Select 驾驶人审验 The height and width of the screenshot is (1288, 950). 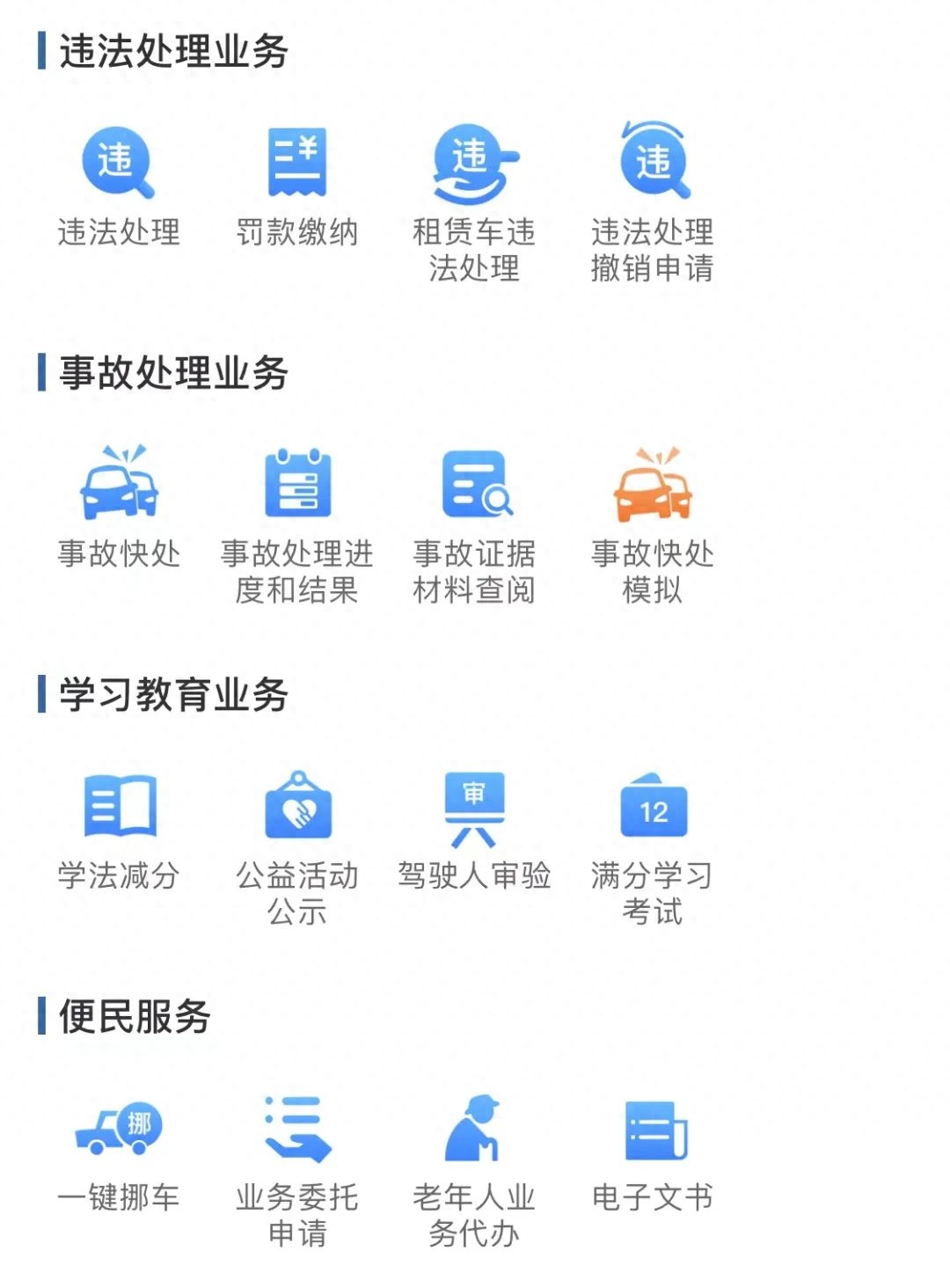(x=474, y=807)
